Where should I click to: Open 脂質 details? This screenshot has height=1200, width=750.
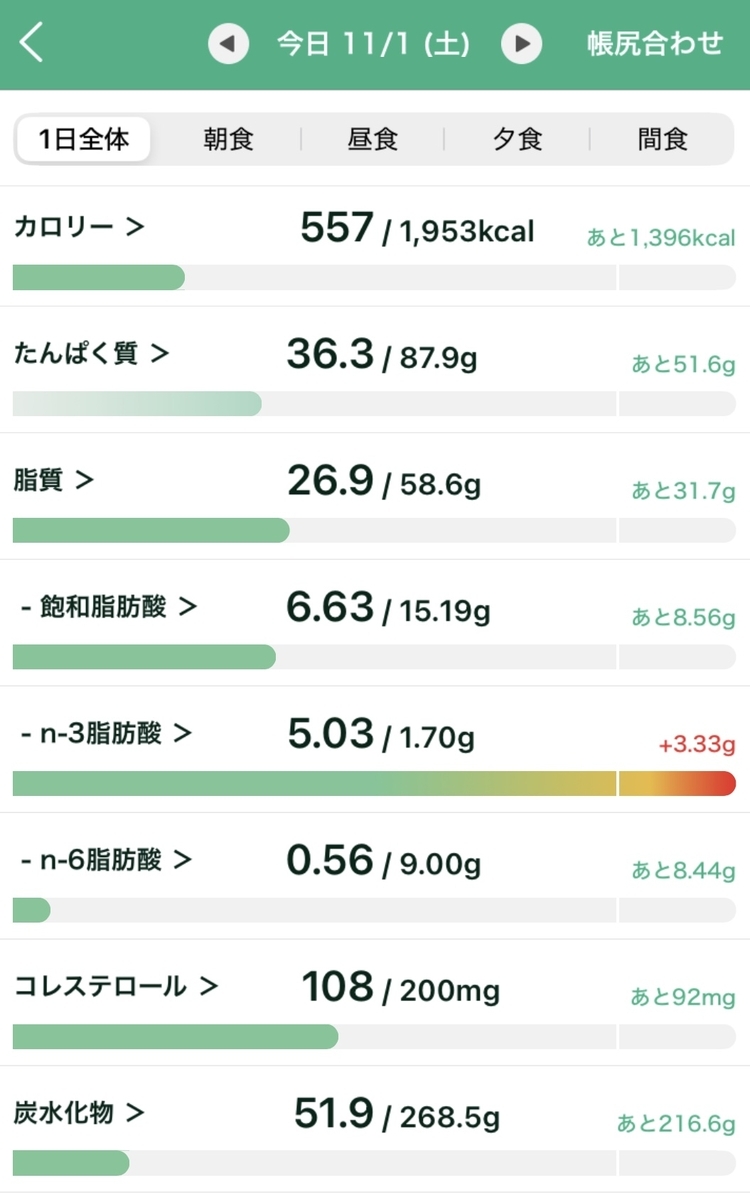(54, 480)
